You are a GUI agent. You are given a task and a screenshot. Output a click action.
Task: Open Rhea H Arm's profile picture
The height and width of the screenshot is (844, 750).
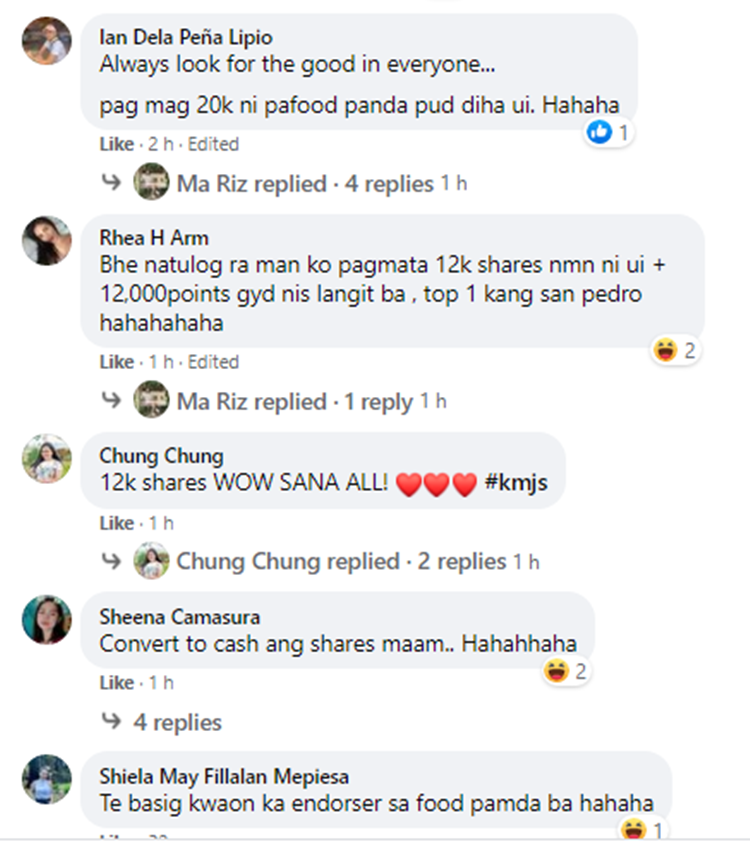click(x=47, y=241)
